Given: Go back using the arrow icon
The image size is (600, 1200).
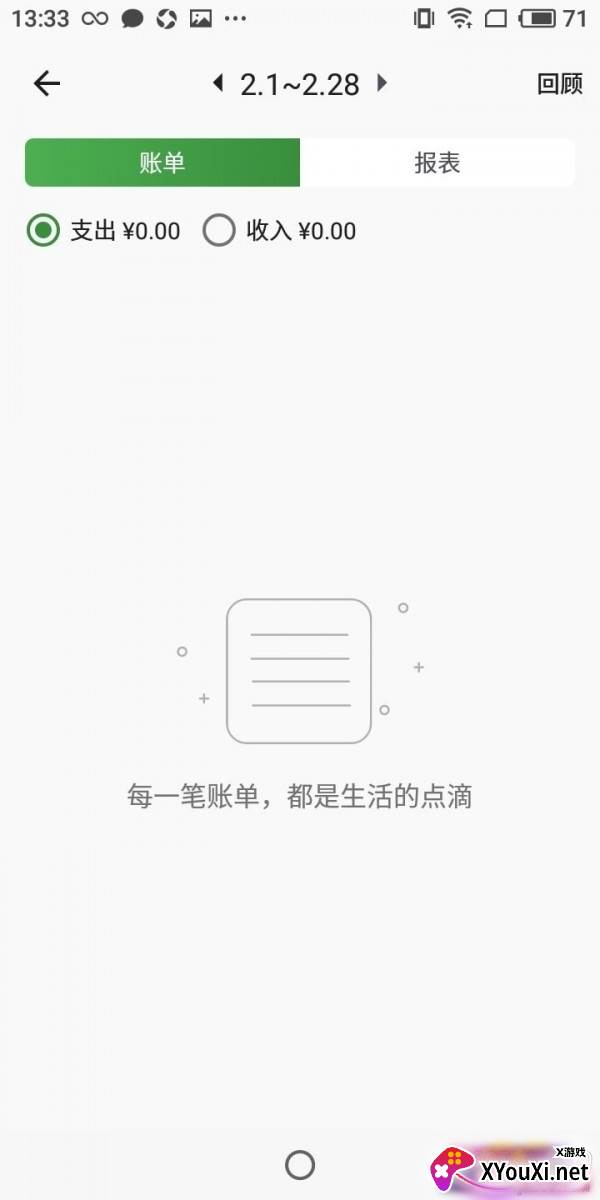Looking at the screenshot, I should coord(47,84).
